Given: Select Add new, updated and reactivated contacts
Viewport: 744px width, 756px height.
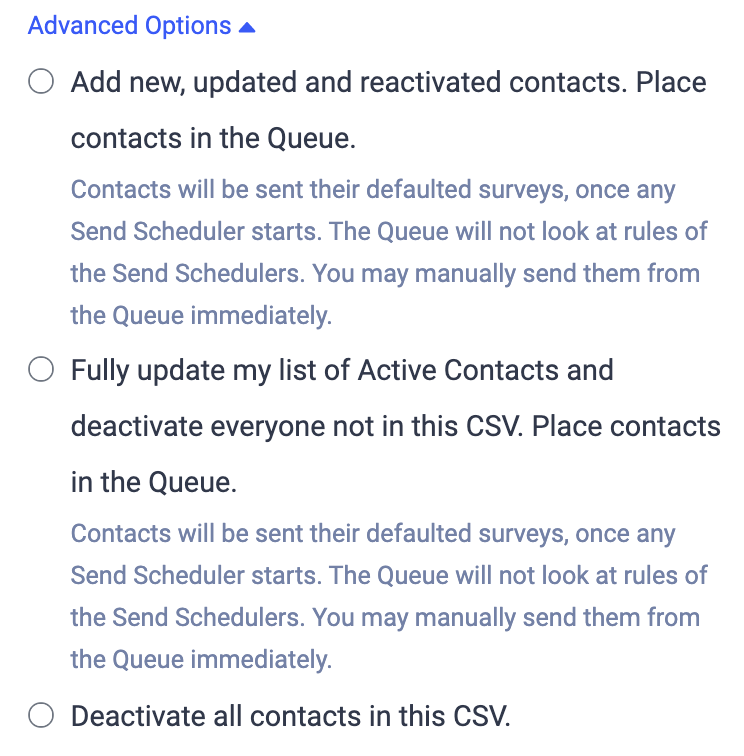Looking at the screenshot, I should (x=41, y=82).
